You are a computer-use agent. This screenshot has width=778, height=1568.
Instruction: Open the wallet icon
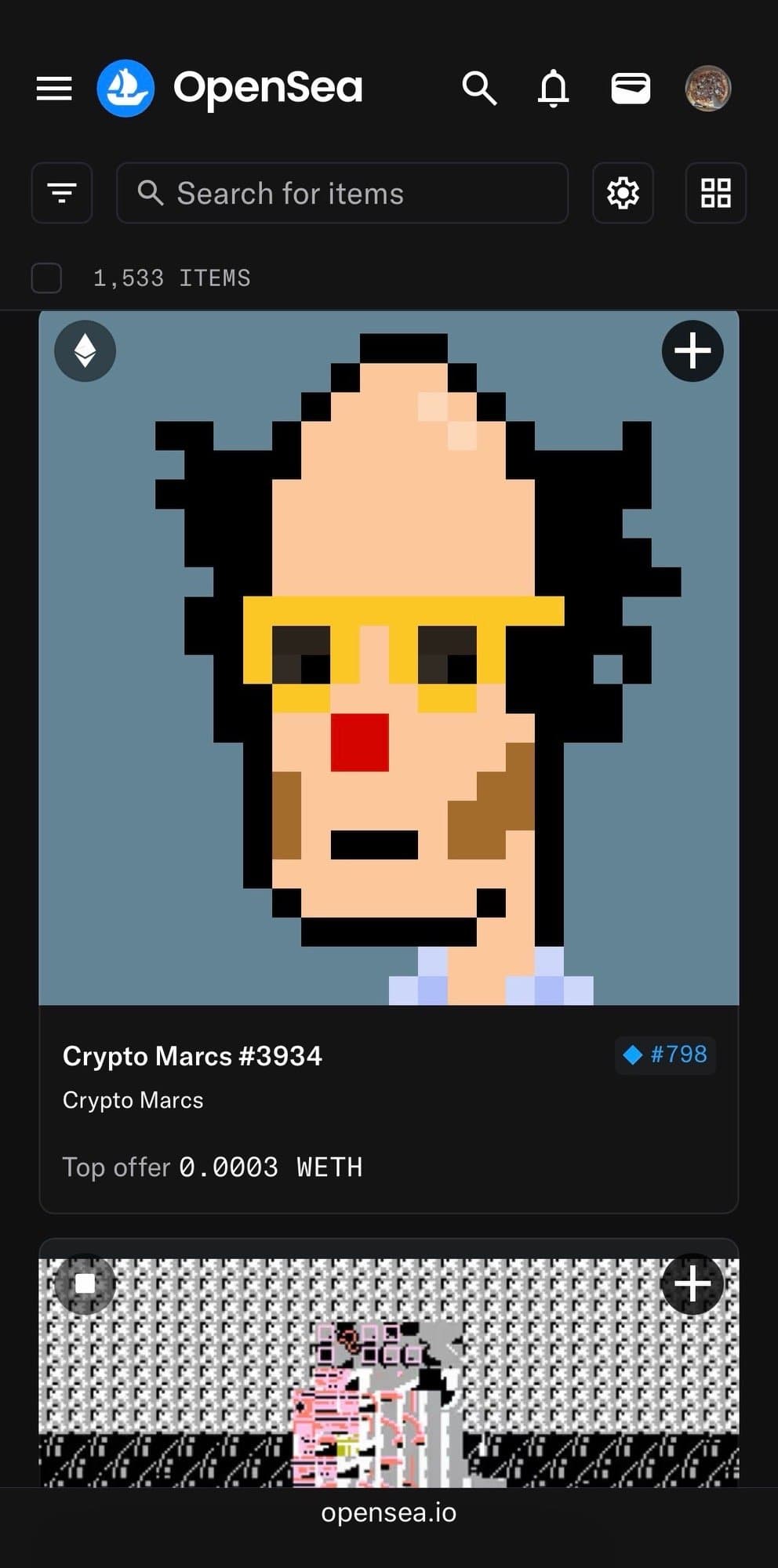pyautogui.click(x=631, y=89)
